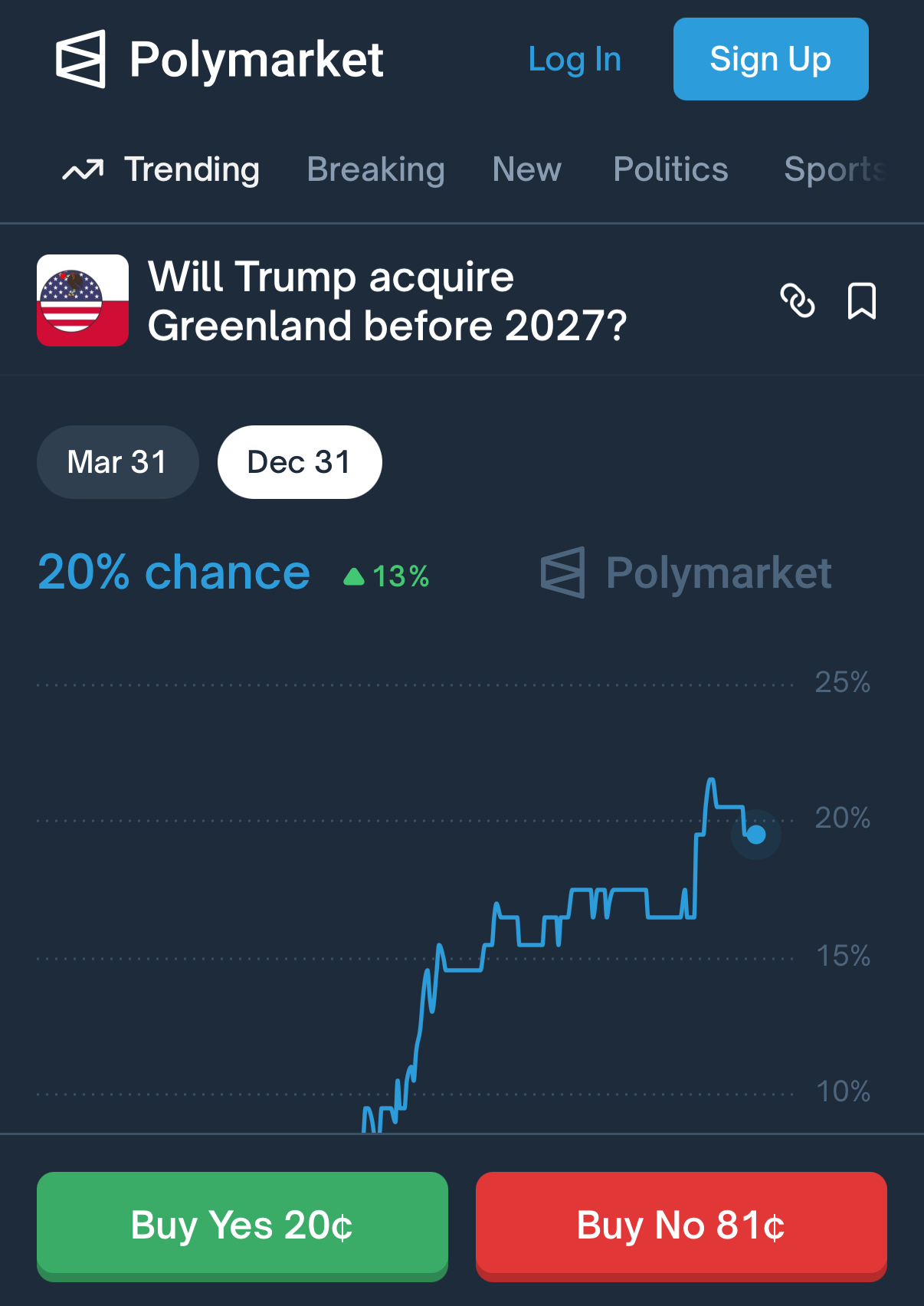Screen dimensions: 924x1306
Task: Select the Mar 31 deadline
Action: tap(117, 462)
